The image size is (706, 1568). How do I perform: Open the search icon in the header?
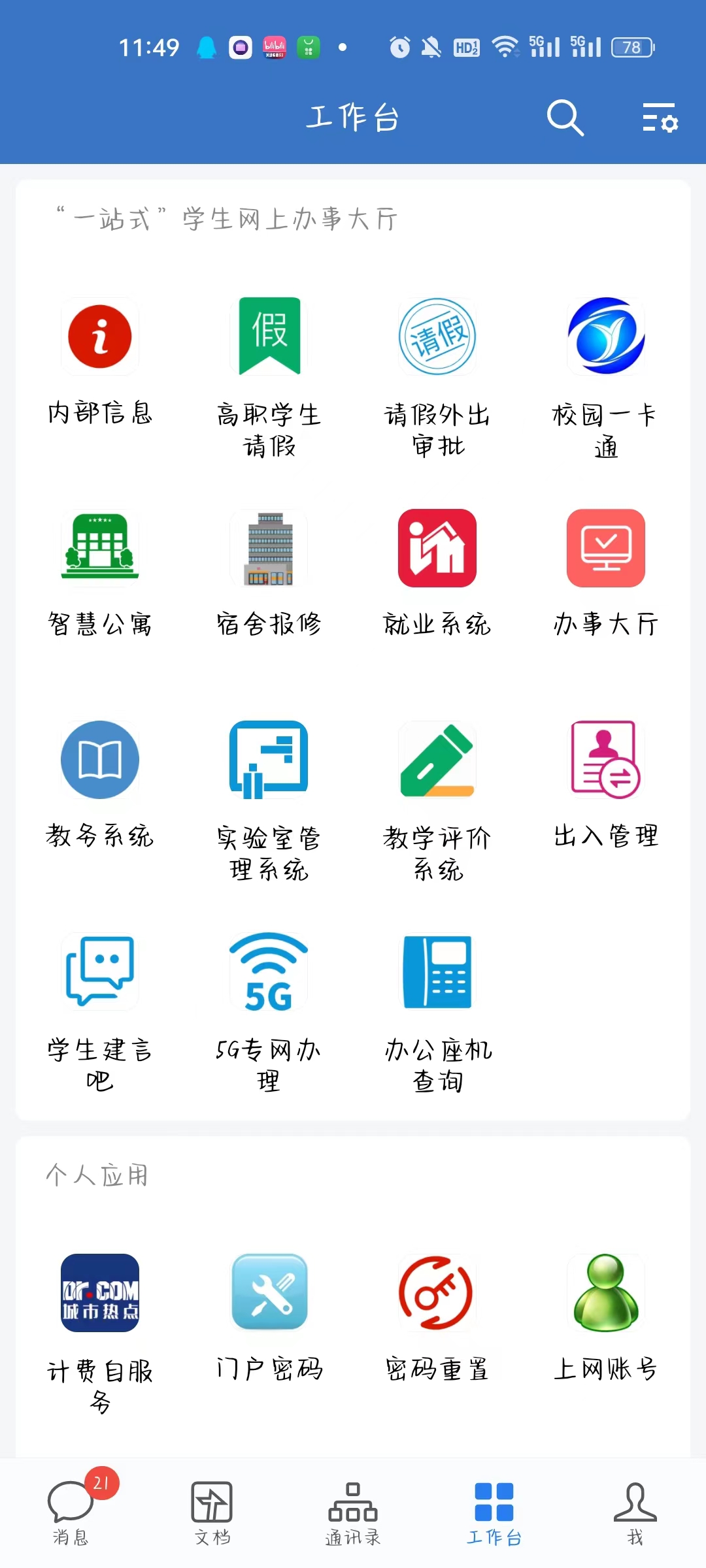[565, 118]
